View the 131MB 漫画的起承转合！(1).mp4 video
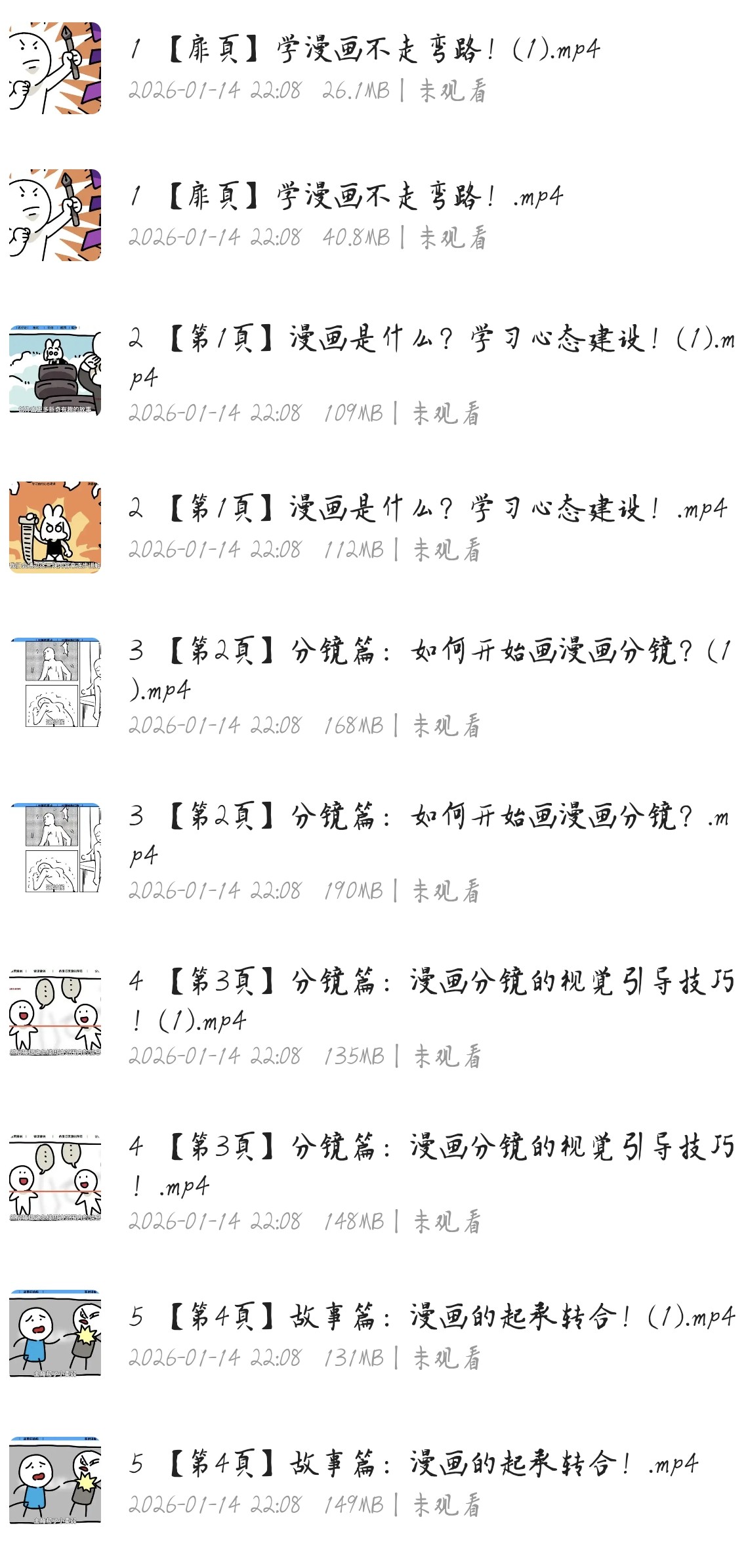Viewport: 748px width, 1568px height. click(x=430, y=1316)
